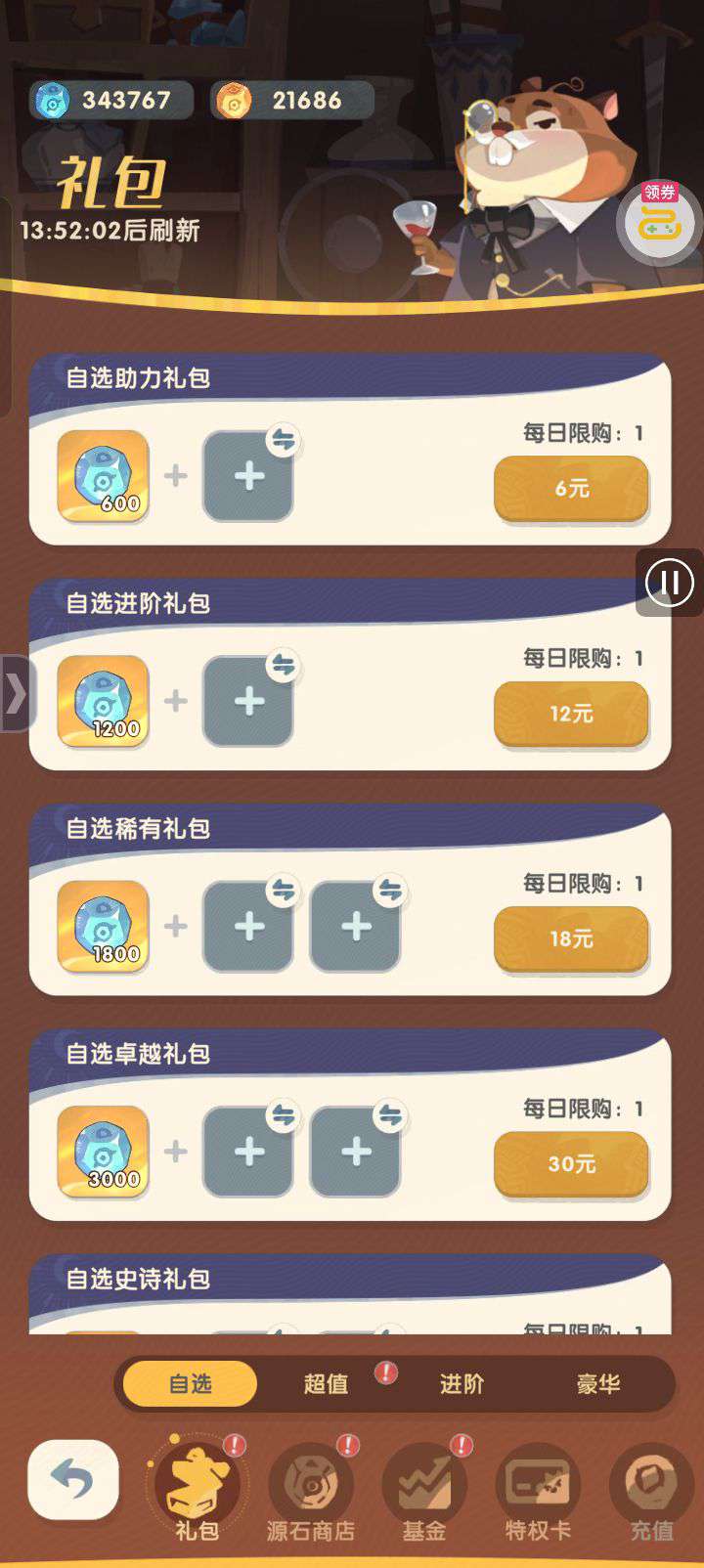Open the 礼包 tab in bottom navigation
Viewport: 704px width, 1568px height.
pos(198,1492)
